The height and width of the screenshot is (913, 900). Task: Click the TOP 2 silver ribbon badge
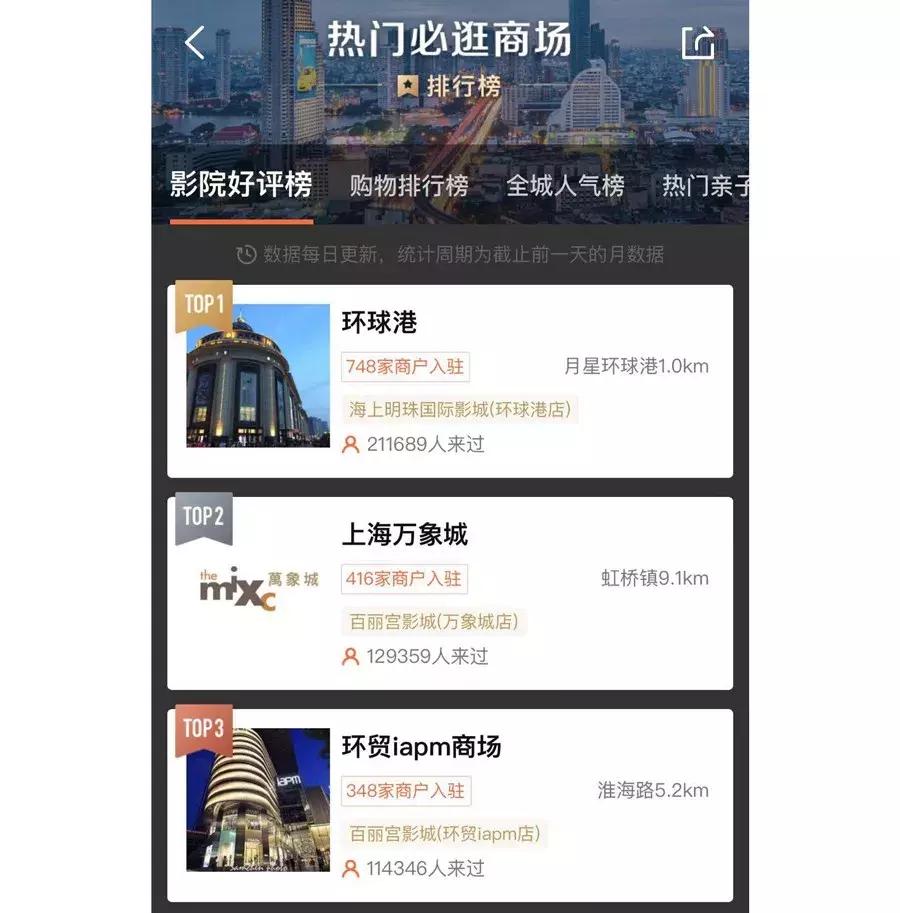click(204, 519)
